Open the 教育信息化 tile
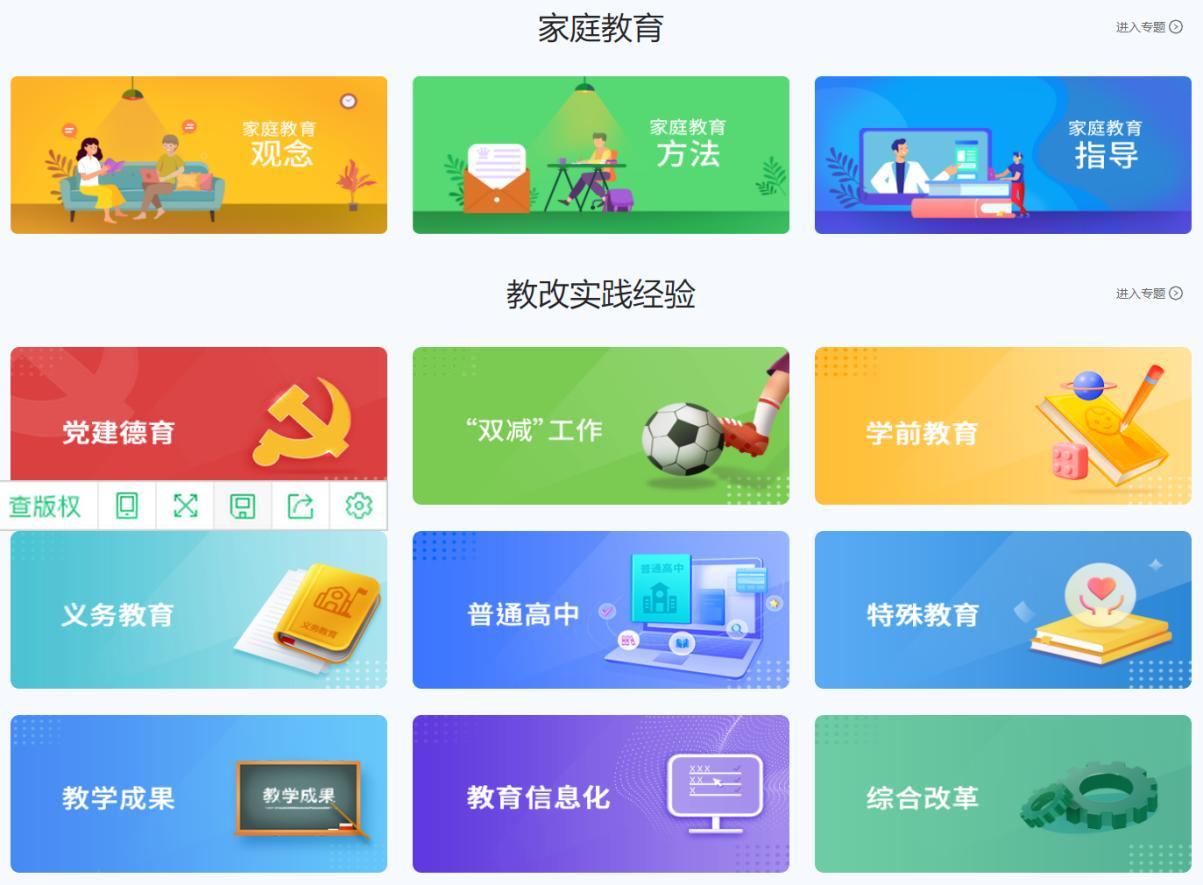The height and width of the screenshot is (885, 1203). coord(600,794)
